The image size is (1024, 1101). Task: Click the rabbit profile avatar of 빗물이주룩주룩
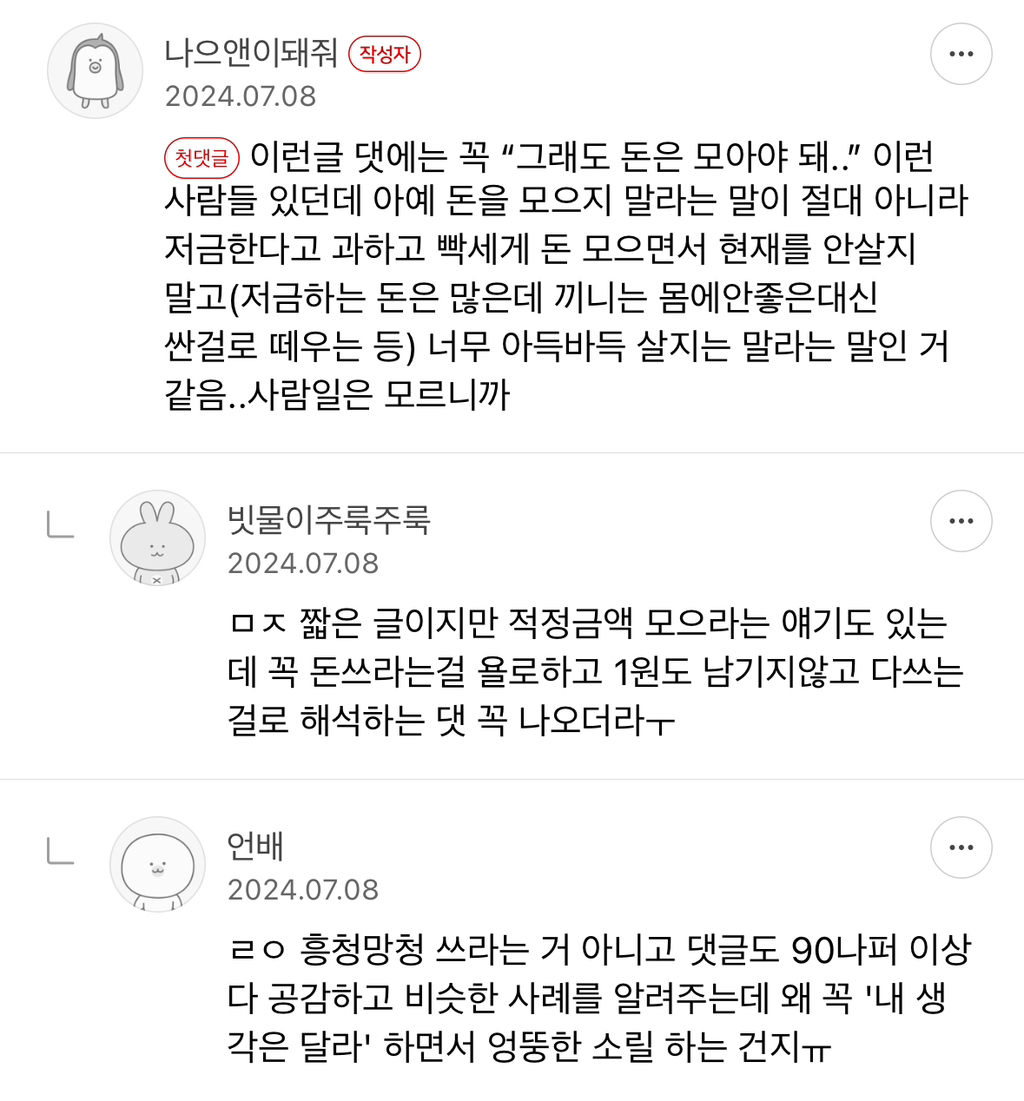[158, 538]
